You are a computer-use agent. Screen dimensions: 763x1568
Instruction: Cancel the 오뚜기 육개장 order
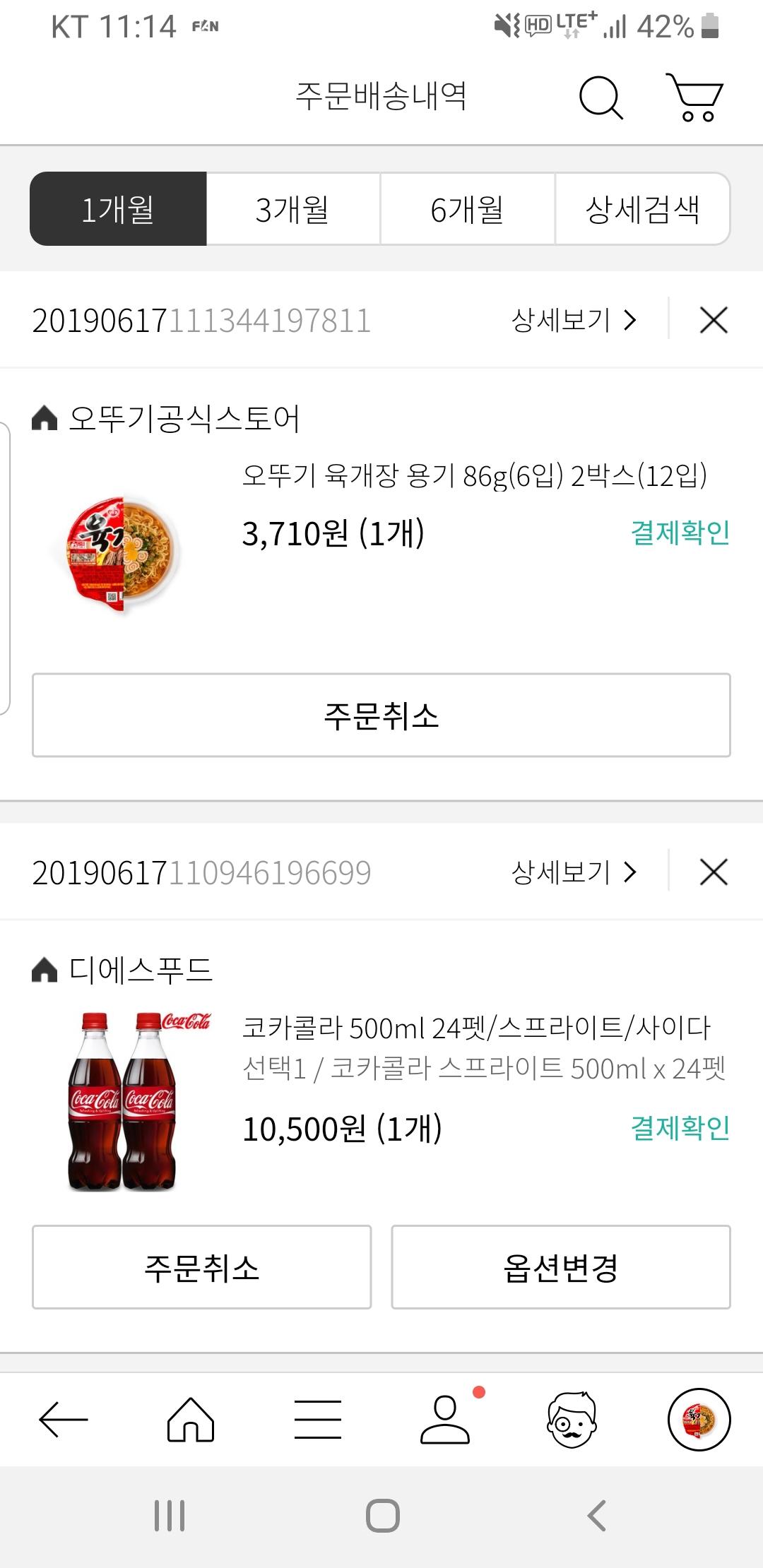tap(381, 715)
